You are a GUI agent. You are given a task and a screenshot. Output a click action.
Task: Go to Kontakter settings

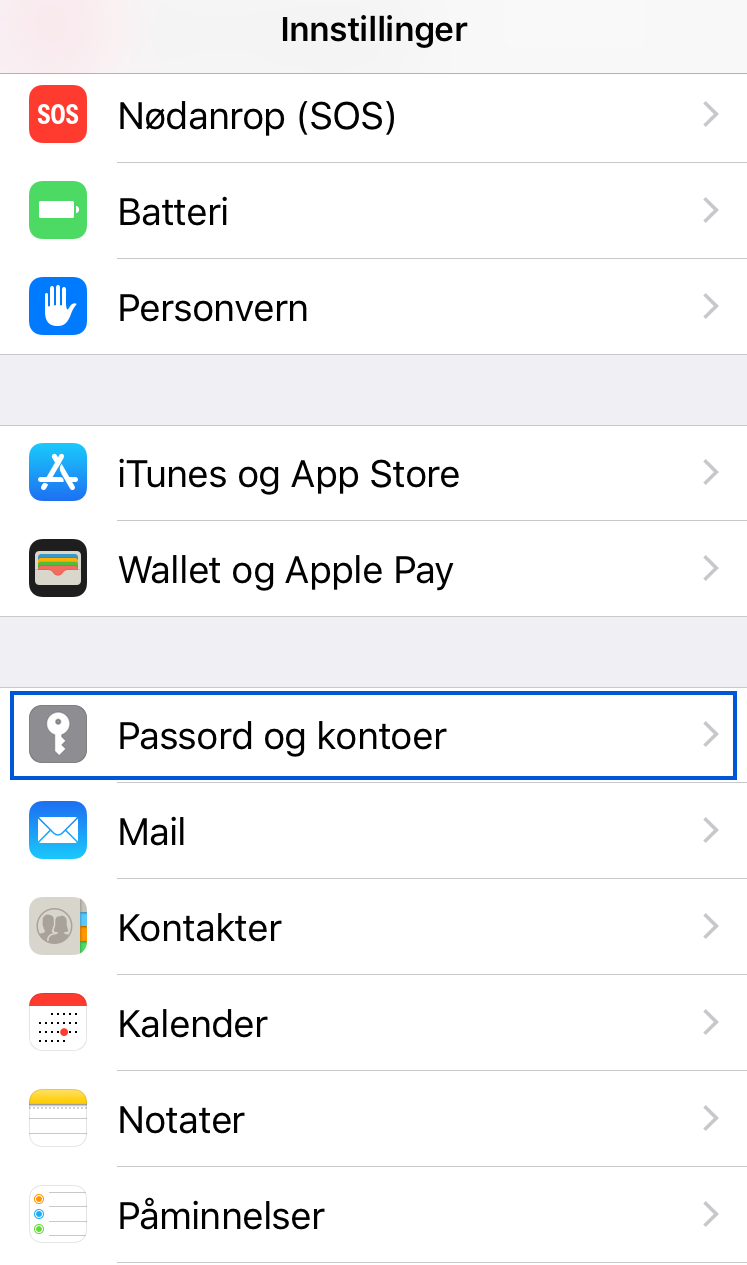point(373,927)
